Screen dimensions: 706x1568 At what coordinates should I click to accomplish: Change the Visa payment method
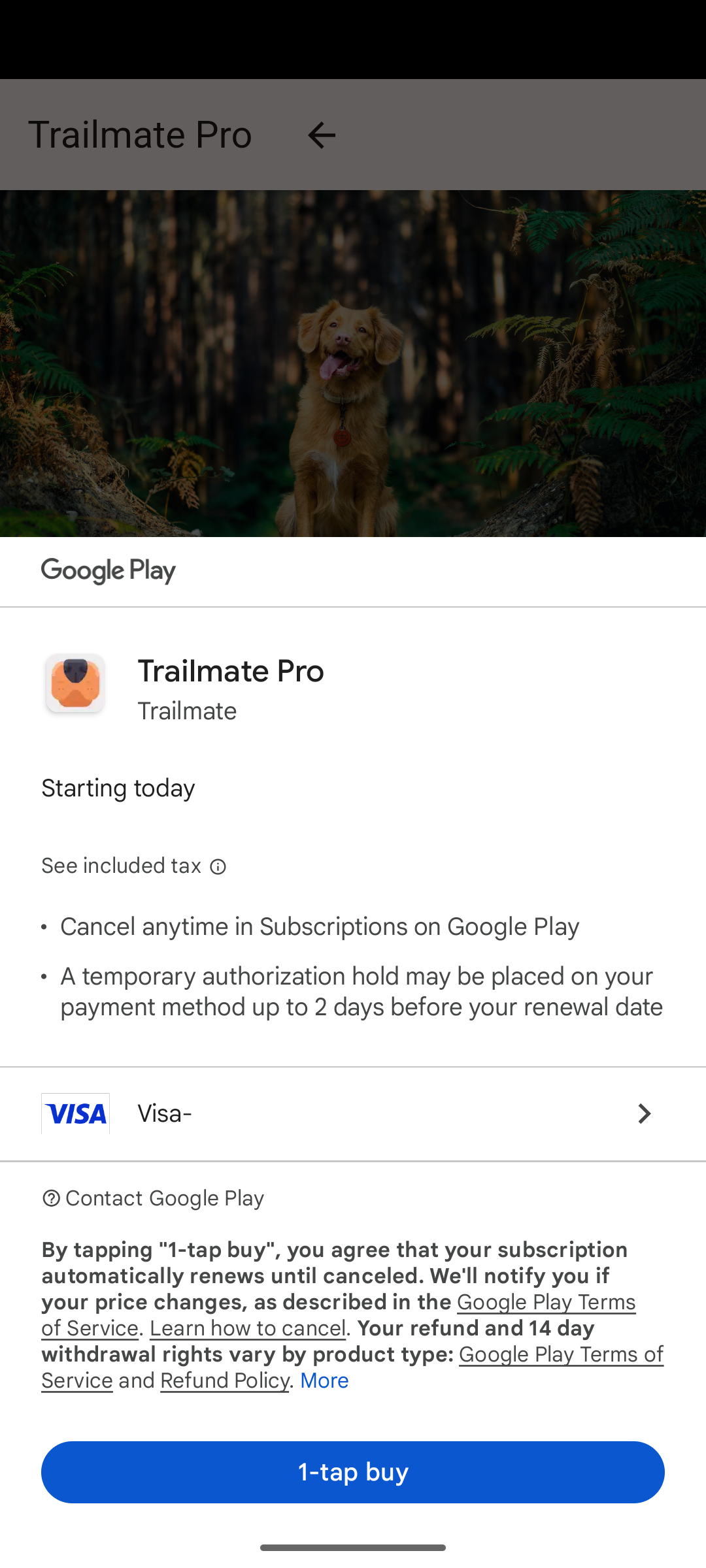pyautogui.click(x=353, y=1113)
